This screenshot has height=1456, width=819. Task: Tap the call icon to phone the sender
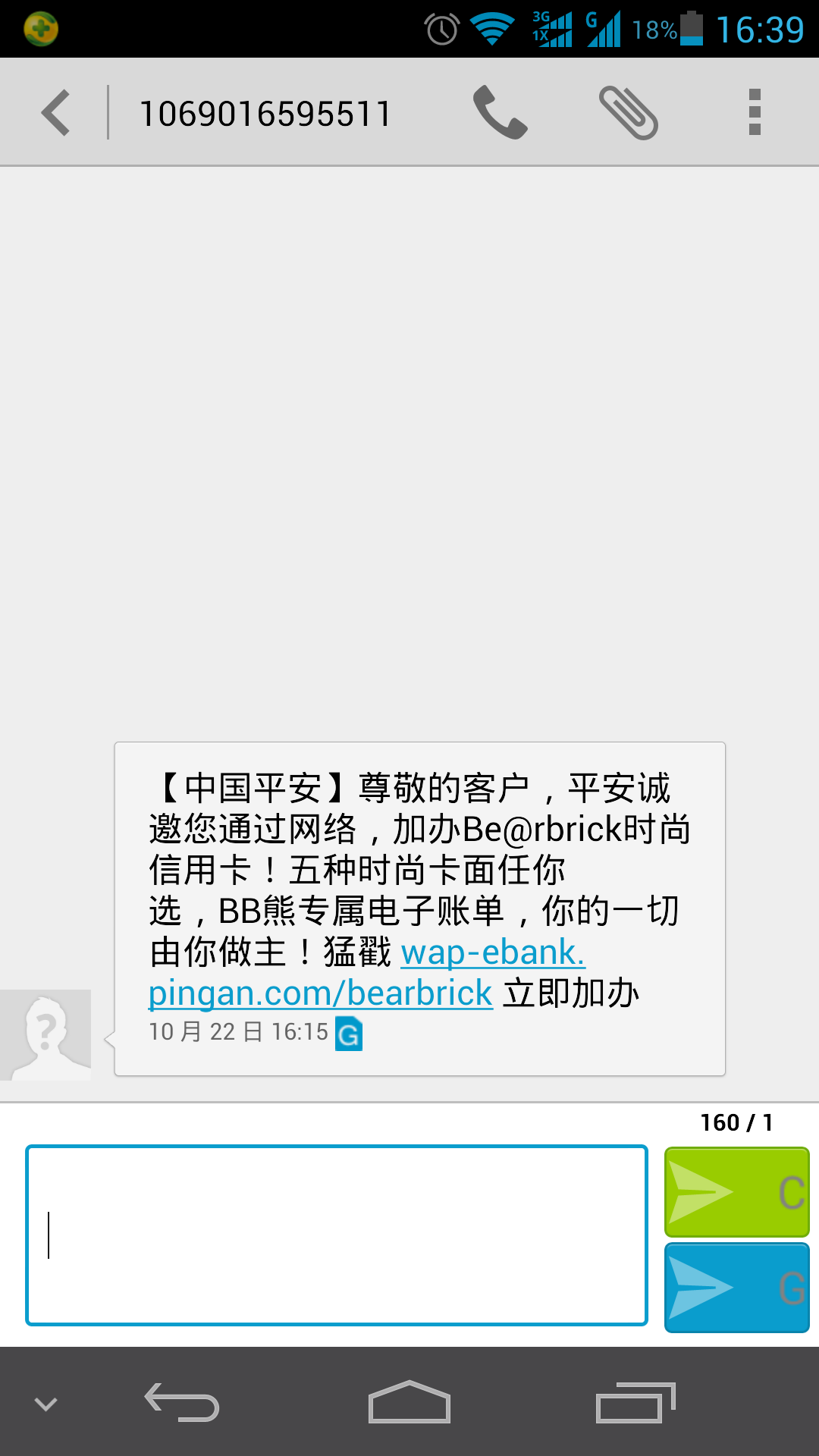pyautogui.click(x=501, y=111)
